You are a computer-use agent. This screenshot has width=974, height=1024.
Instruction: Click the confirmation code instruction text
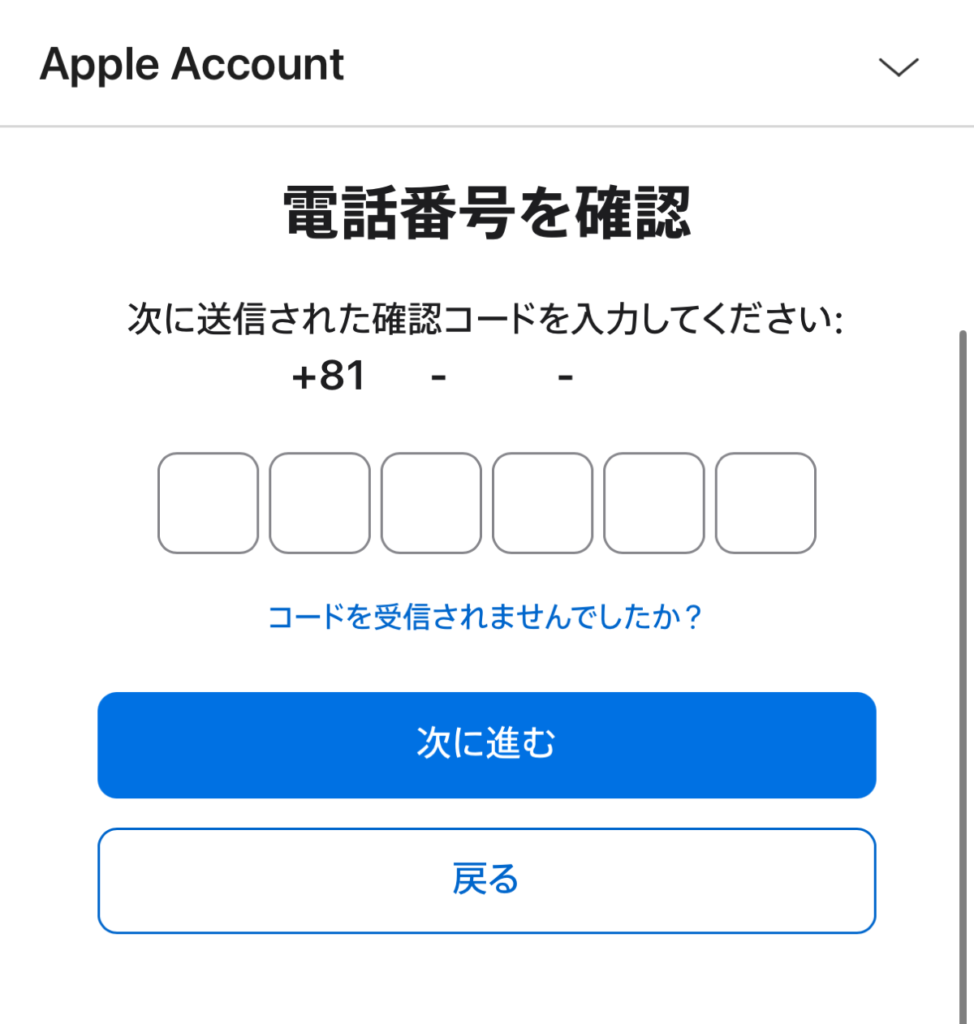[487, 315]
